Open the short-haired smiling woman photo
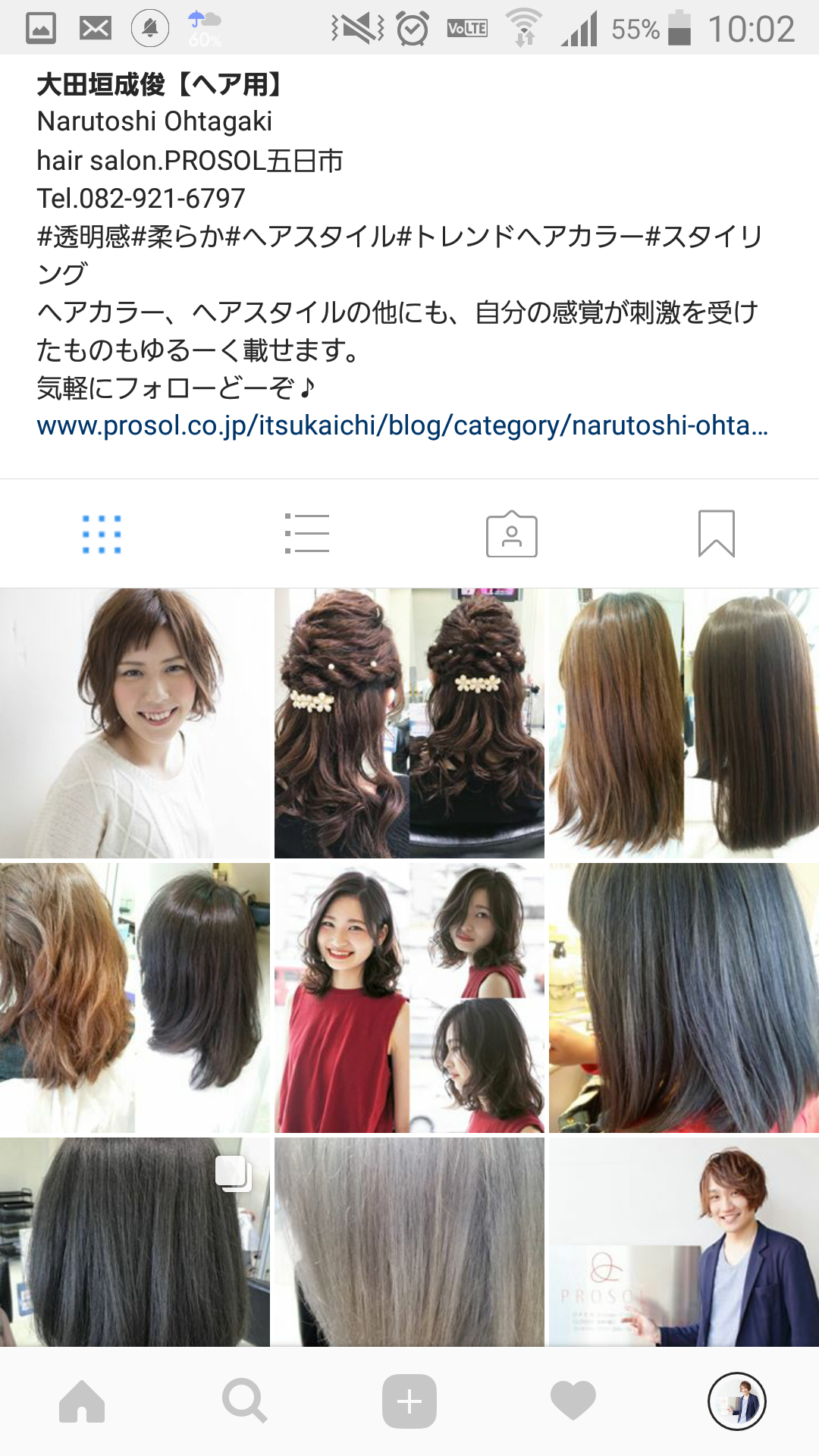This screenshot has width=819, height=1456. pyautogui.click(x=135, y=723)
